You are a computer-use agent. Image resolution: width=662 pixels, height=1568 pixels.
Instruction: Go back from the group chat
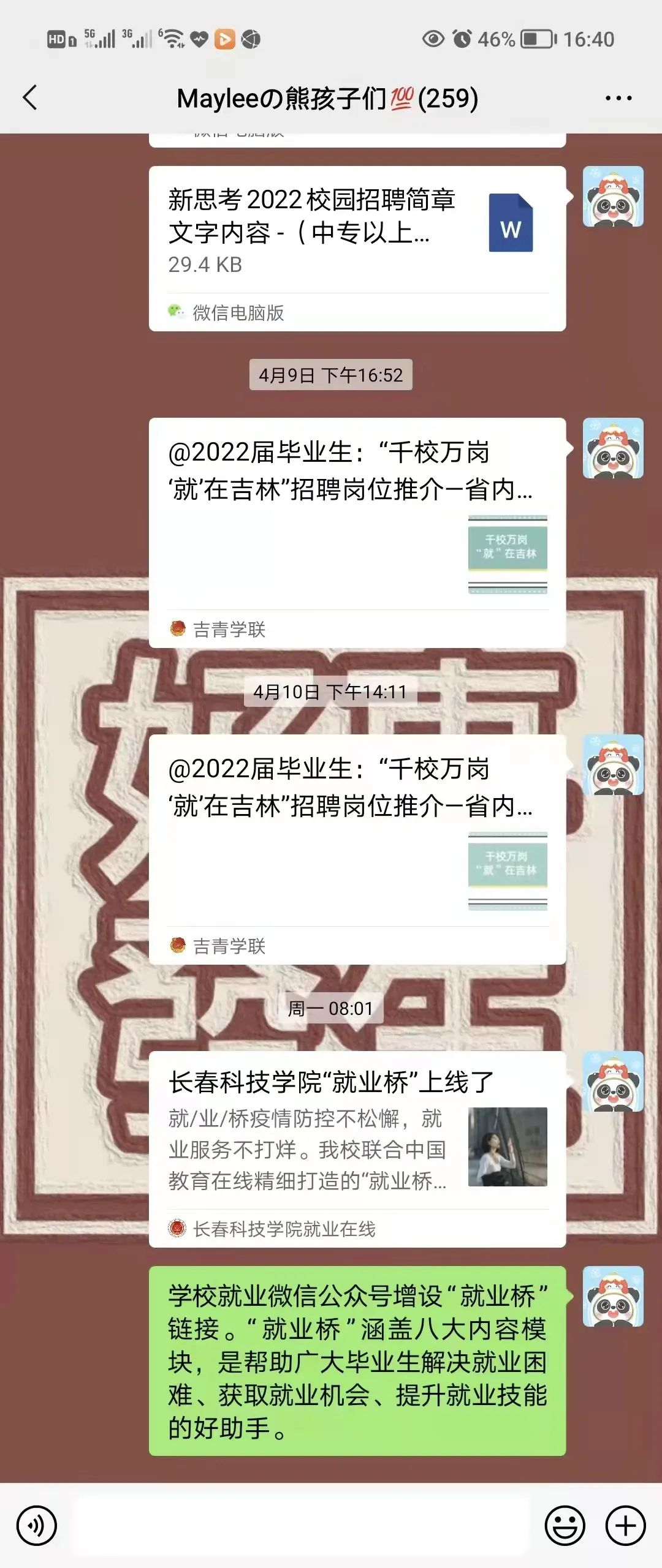(30, 98)
